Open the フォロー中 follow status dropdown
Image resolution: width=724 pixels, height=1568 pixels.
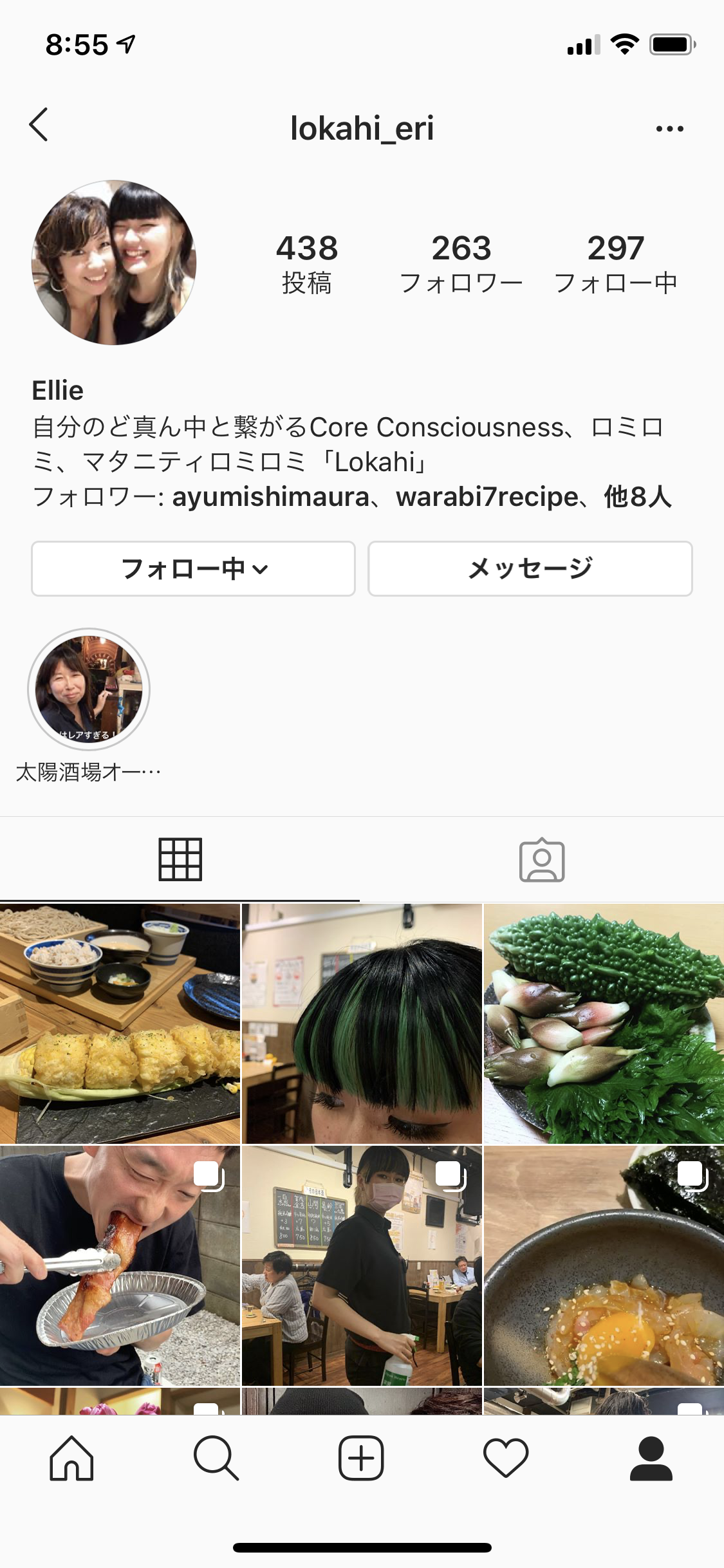[x=193, y=569]
